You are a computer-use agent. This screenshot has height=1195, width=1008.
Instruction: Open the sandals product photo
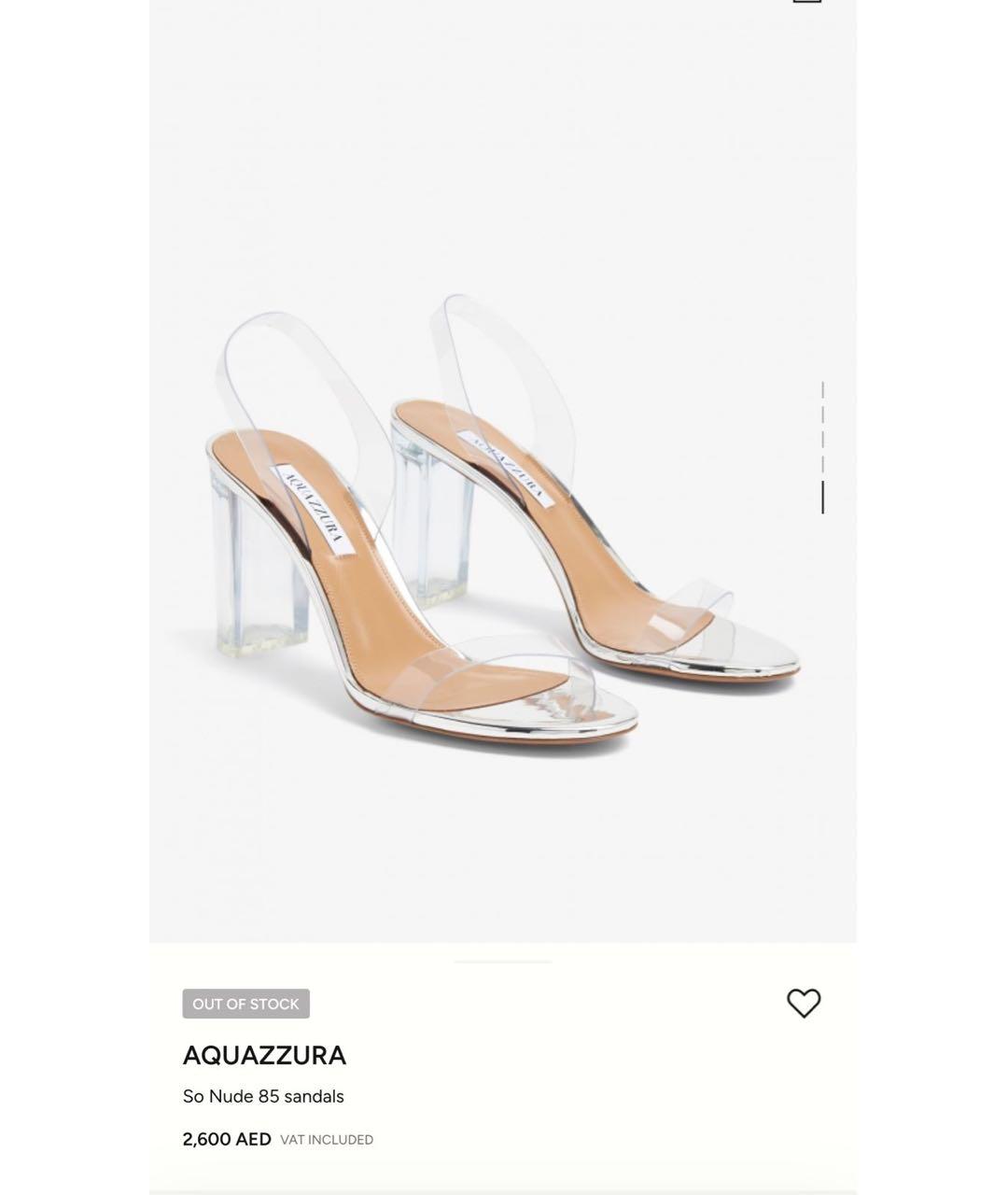[x=502, y=523]
